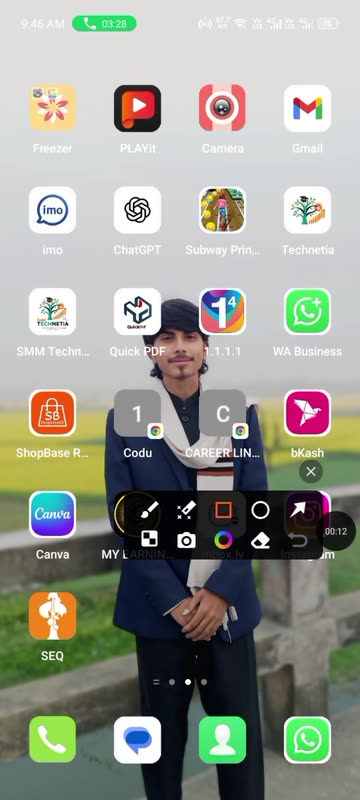Select the arrow drawing tool
The height and width of the screenshot is (800, 360).
click(298, 510)
